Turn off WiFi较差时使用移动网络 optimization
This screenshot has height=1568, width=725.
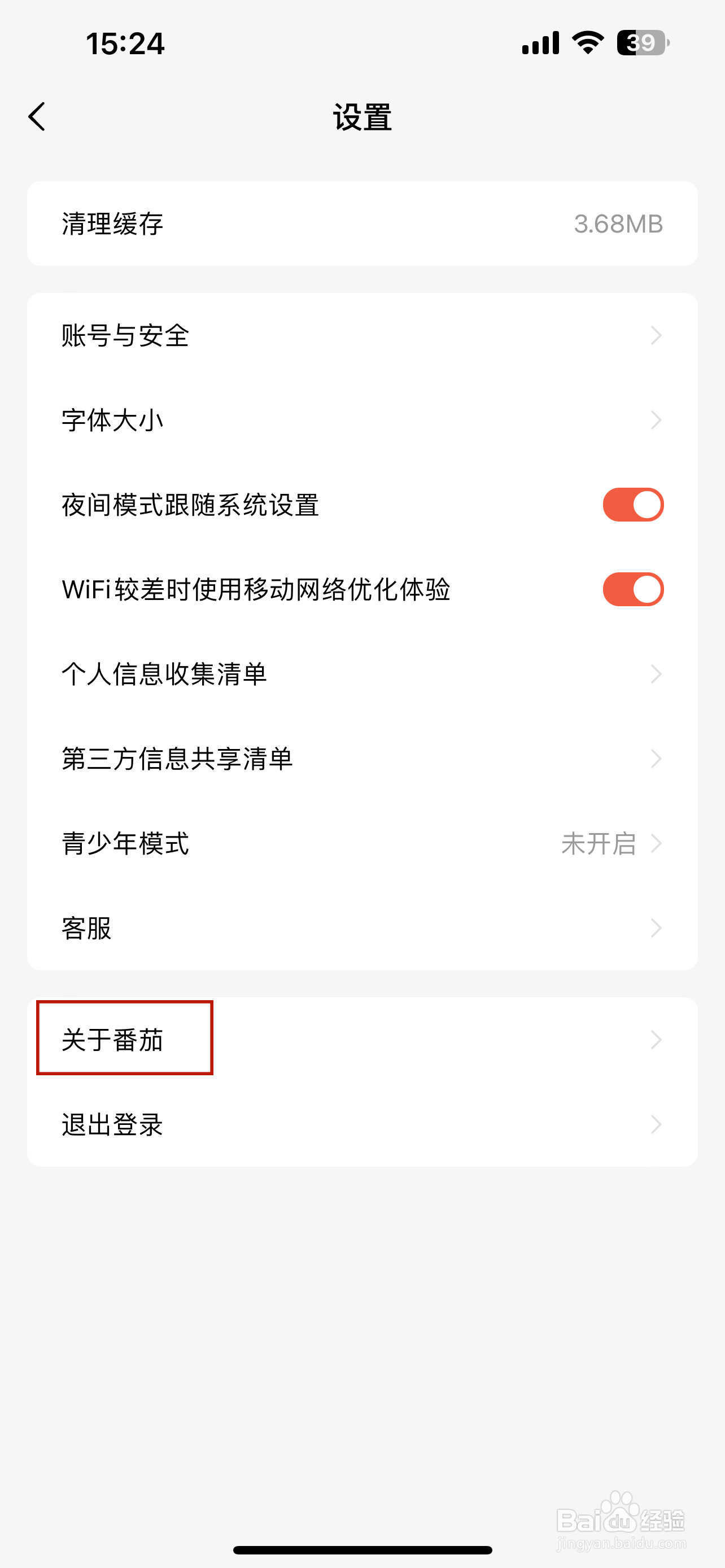[x=632, y=589]
